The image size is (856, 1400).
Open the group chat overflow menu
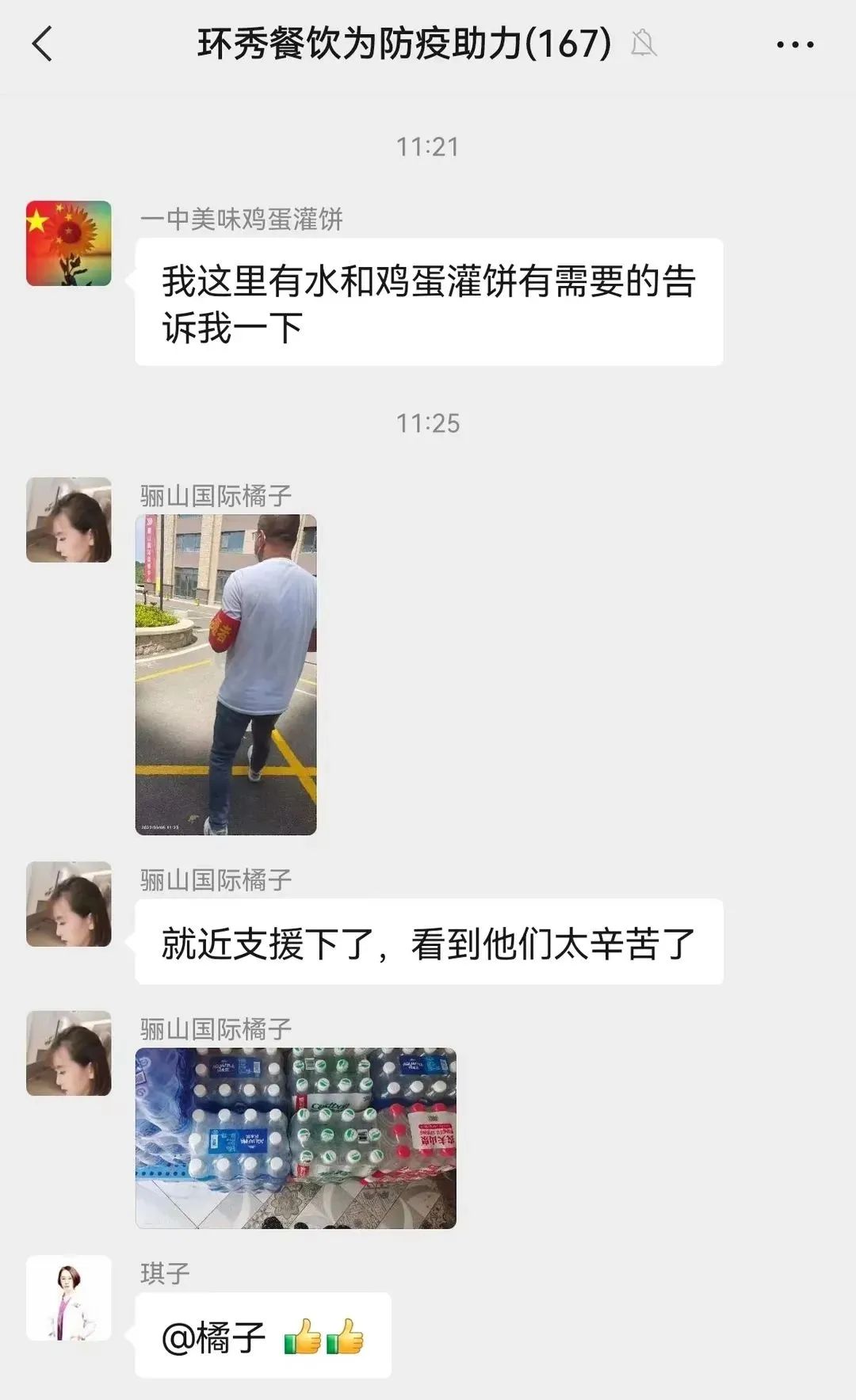(794, 44)
